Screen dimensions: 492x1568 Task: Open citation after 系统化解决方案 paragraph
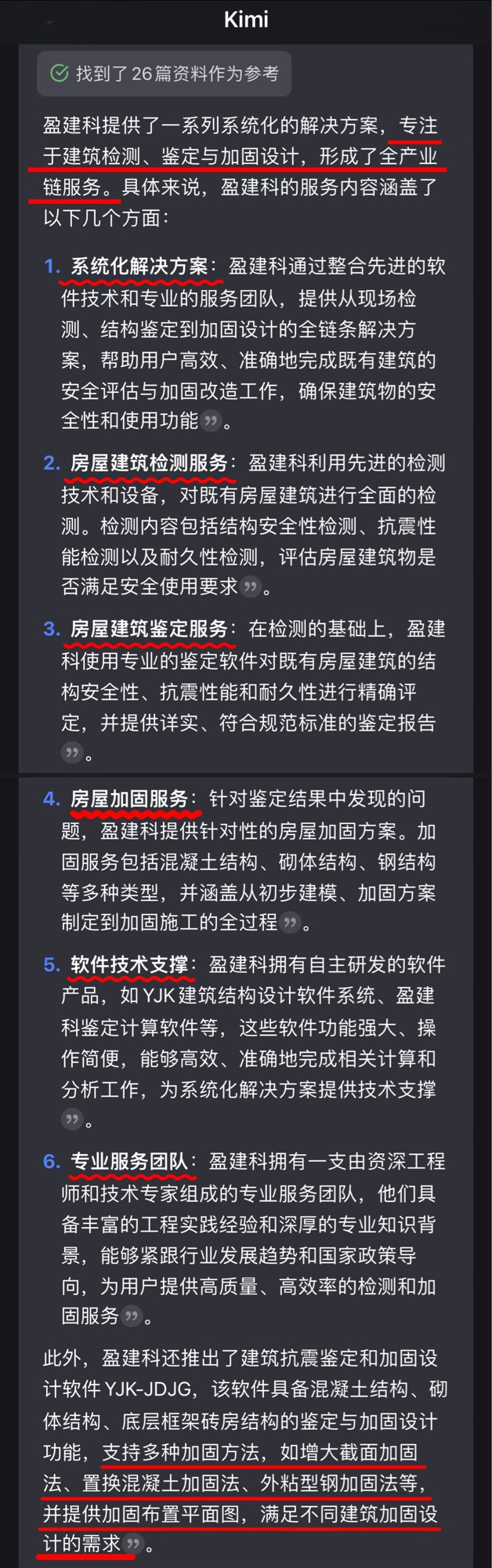point(211,421)
